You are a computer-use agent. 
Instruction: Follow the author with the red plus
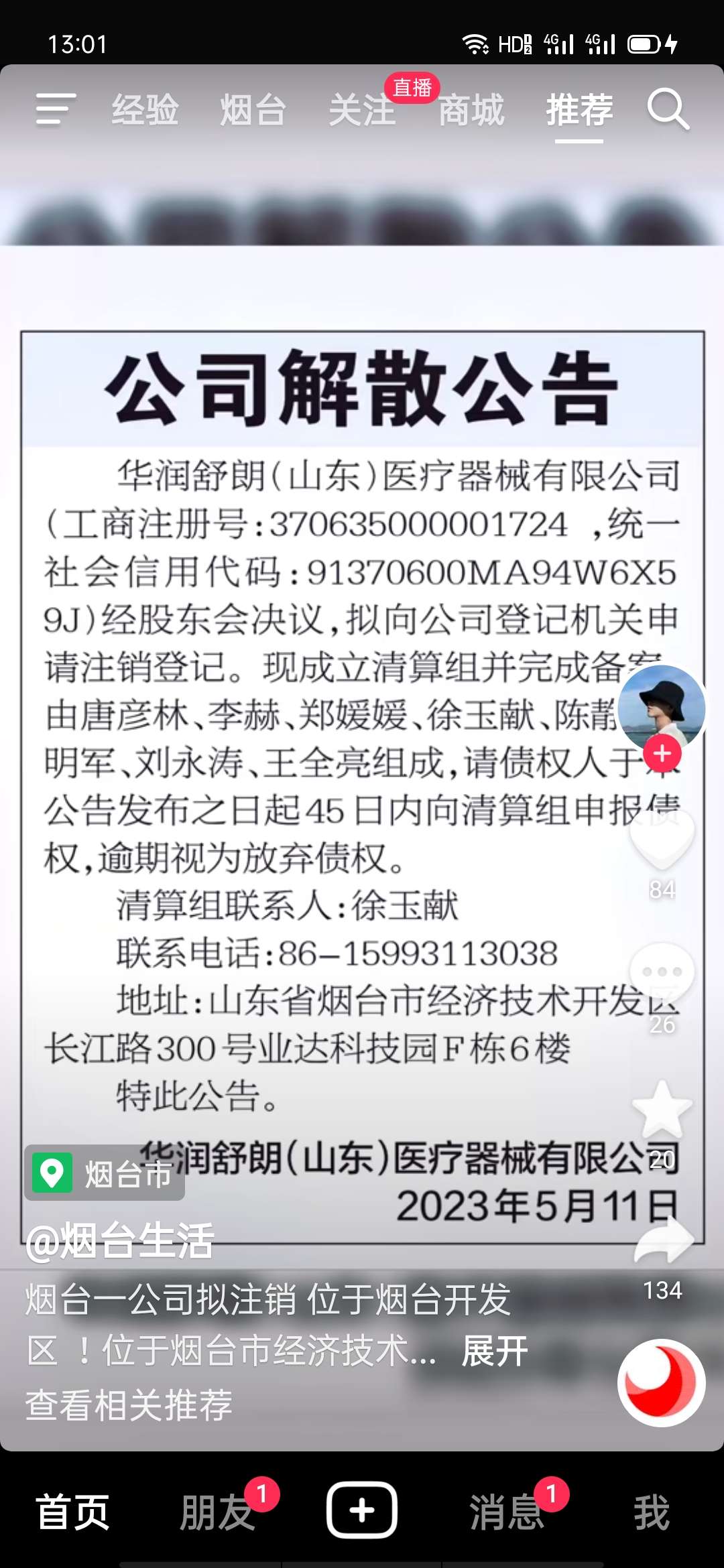point(662,754)
